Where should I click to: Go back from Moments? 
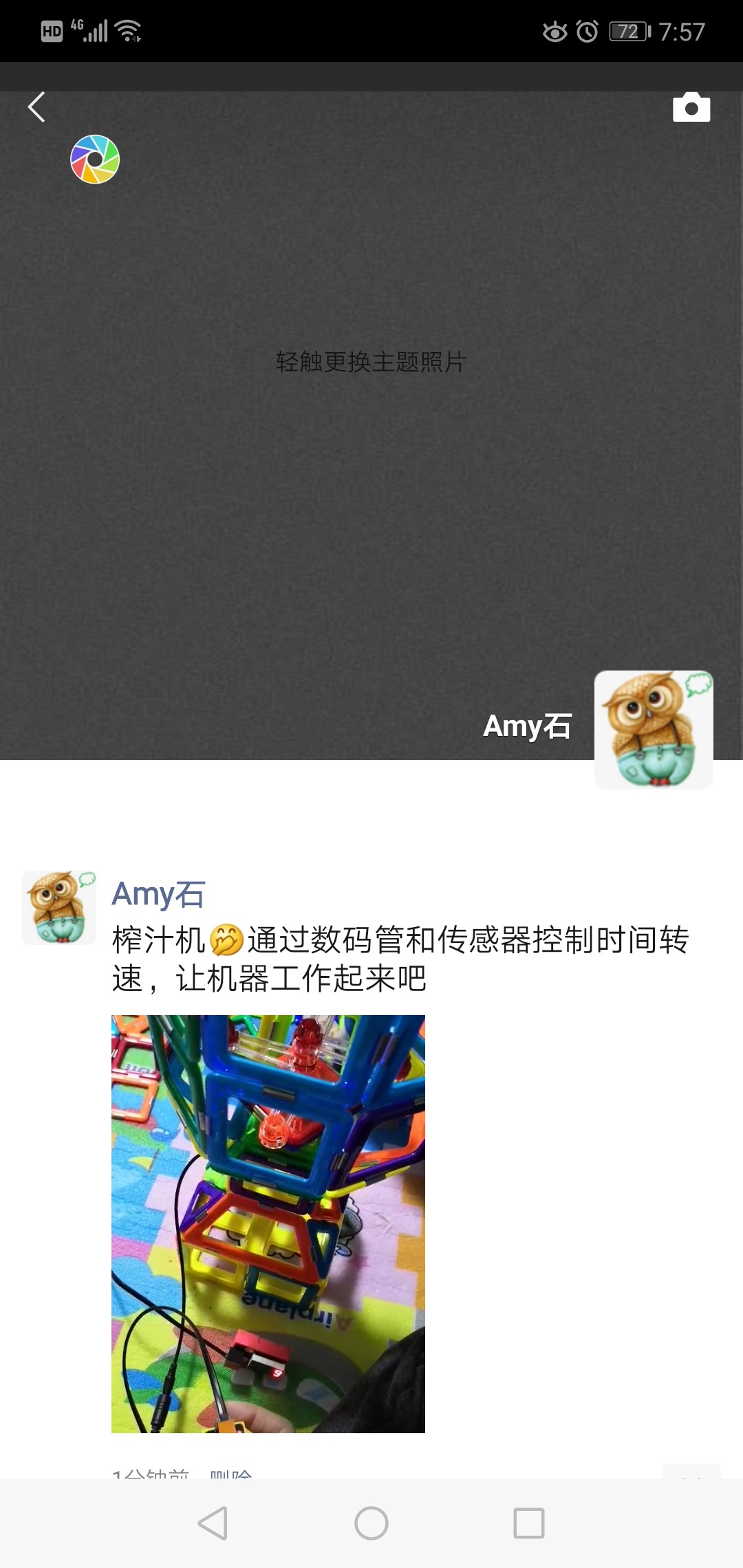pyautogui.click(x=36, y=107)
